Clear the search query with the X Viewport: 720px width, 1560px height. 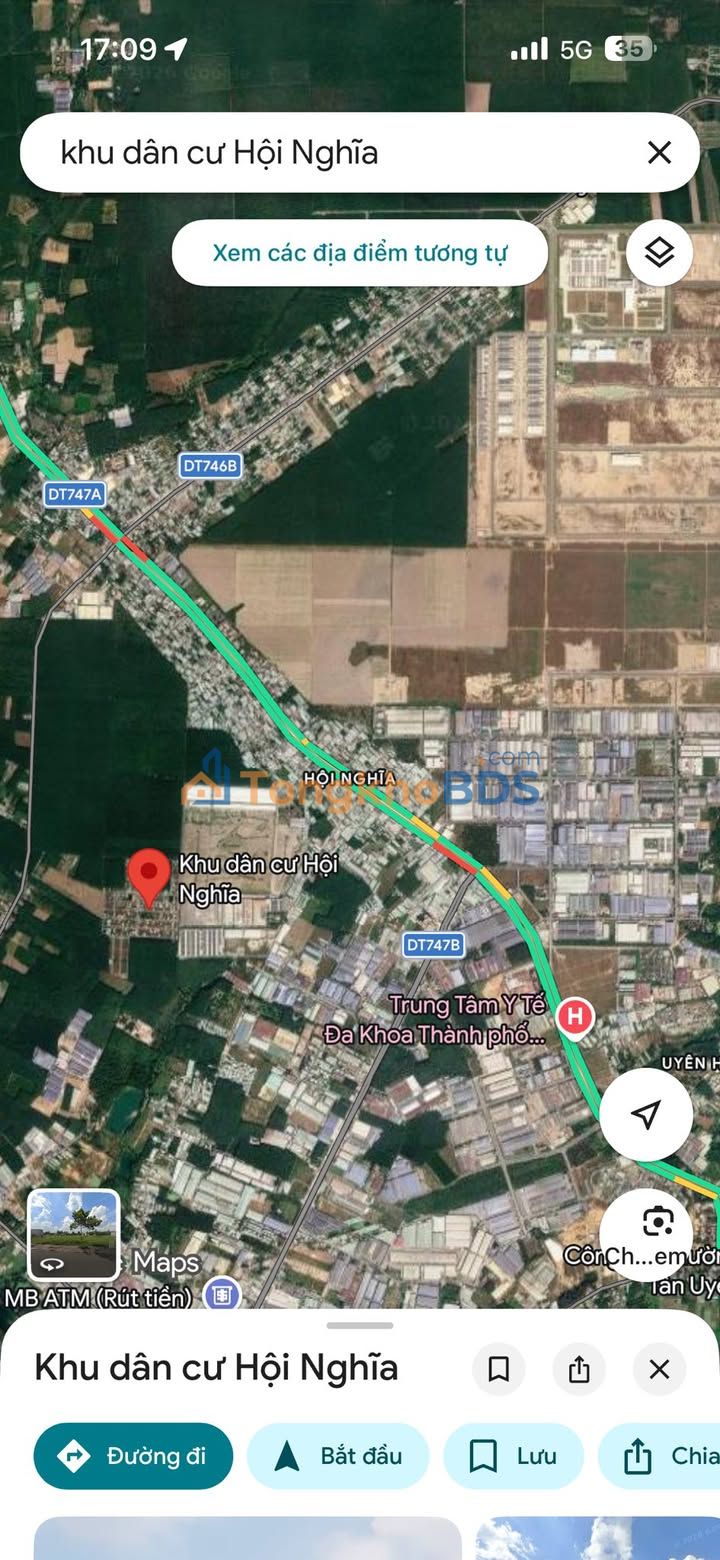(659, 153)
